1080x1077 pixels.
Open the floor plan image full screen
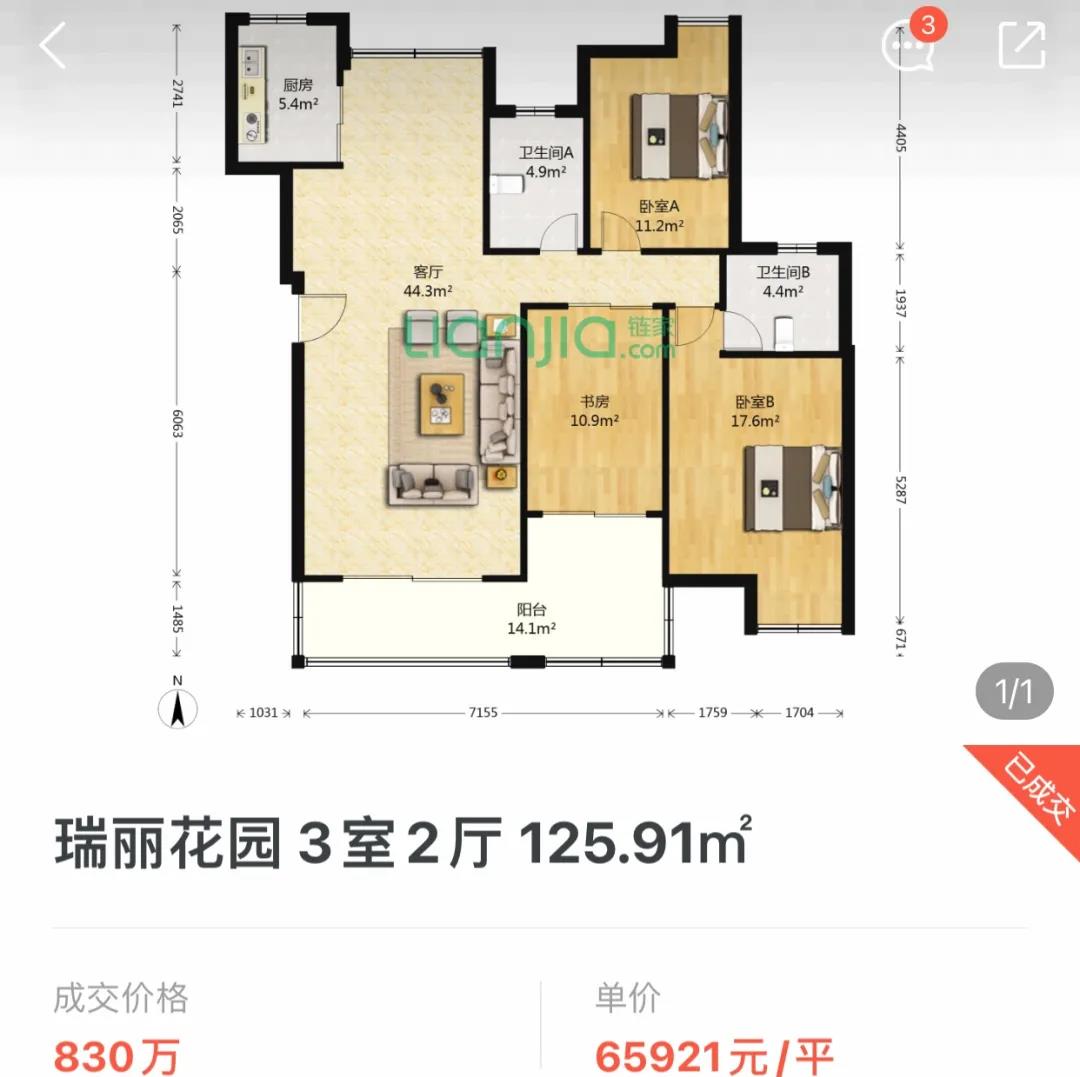pyautogui.click(x=540, y=360)
